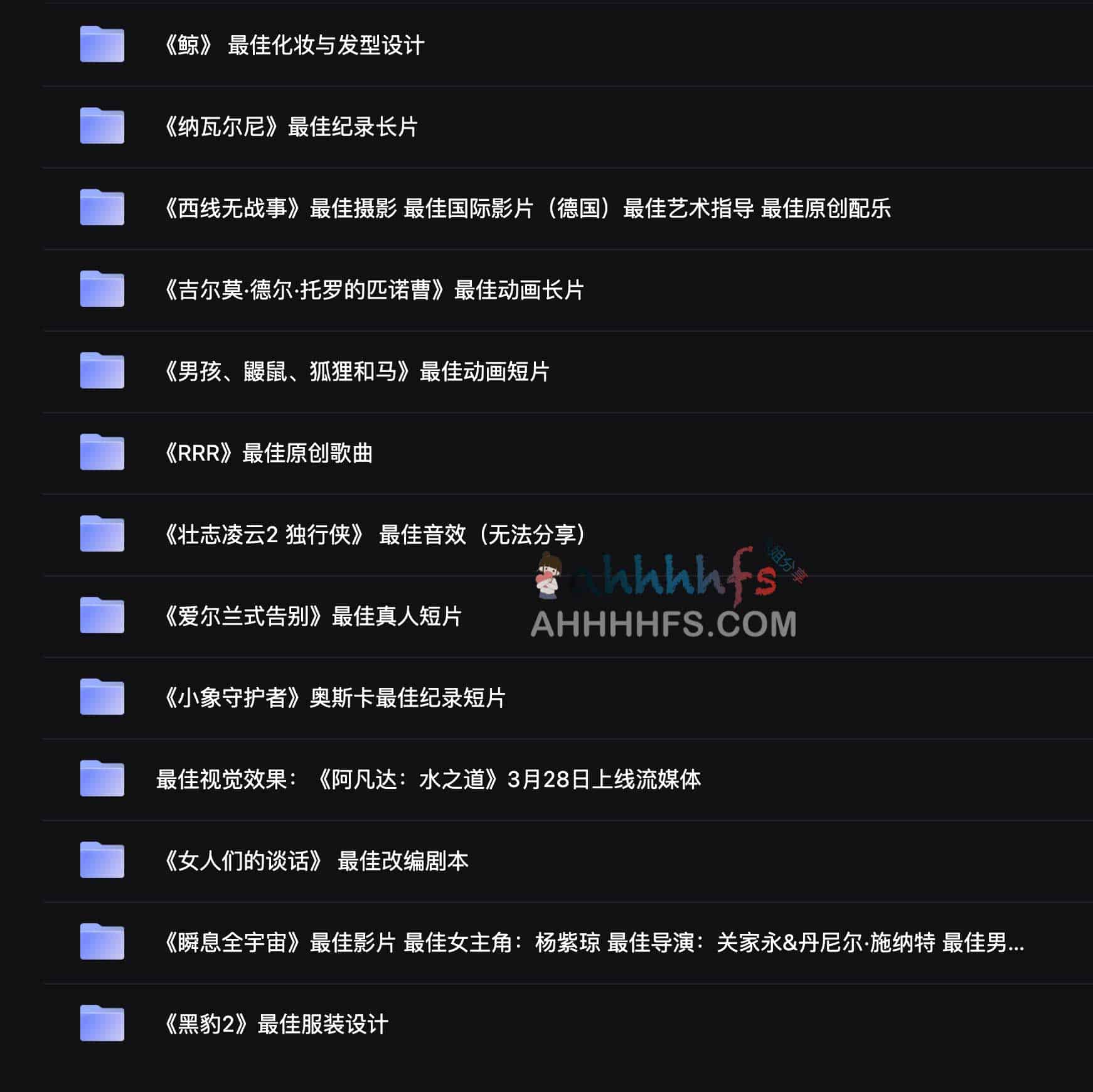Open the 《女人们的谈话》 最佳改编剧本 folder
The width and height of the screenshot is (1093, 1092).
pos(315,861)
